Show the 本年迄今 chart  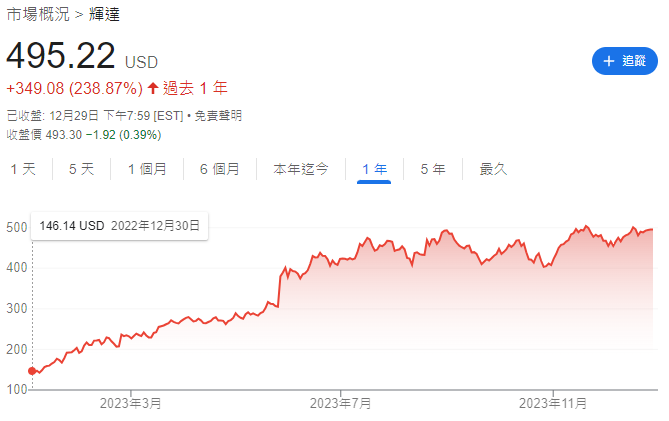coord(300,169)
